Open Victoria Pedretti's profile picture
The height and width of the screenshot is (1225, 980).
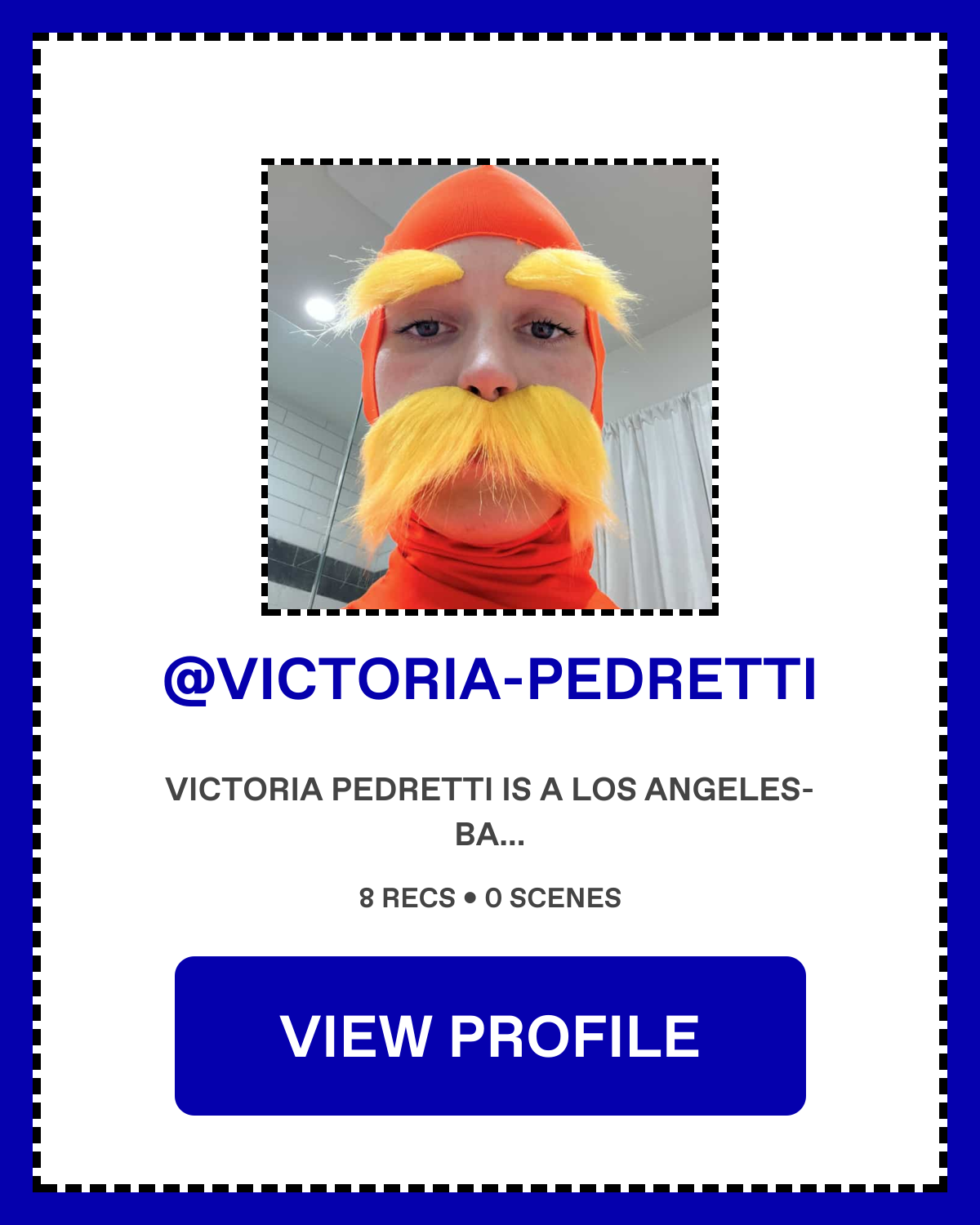(490, 386)
